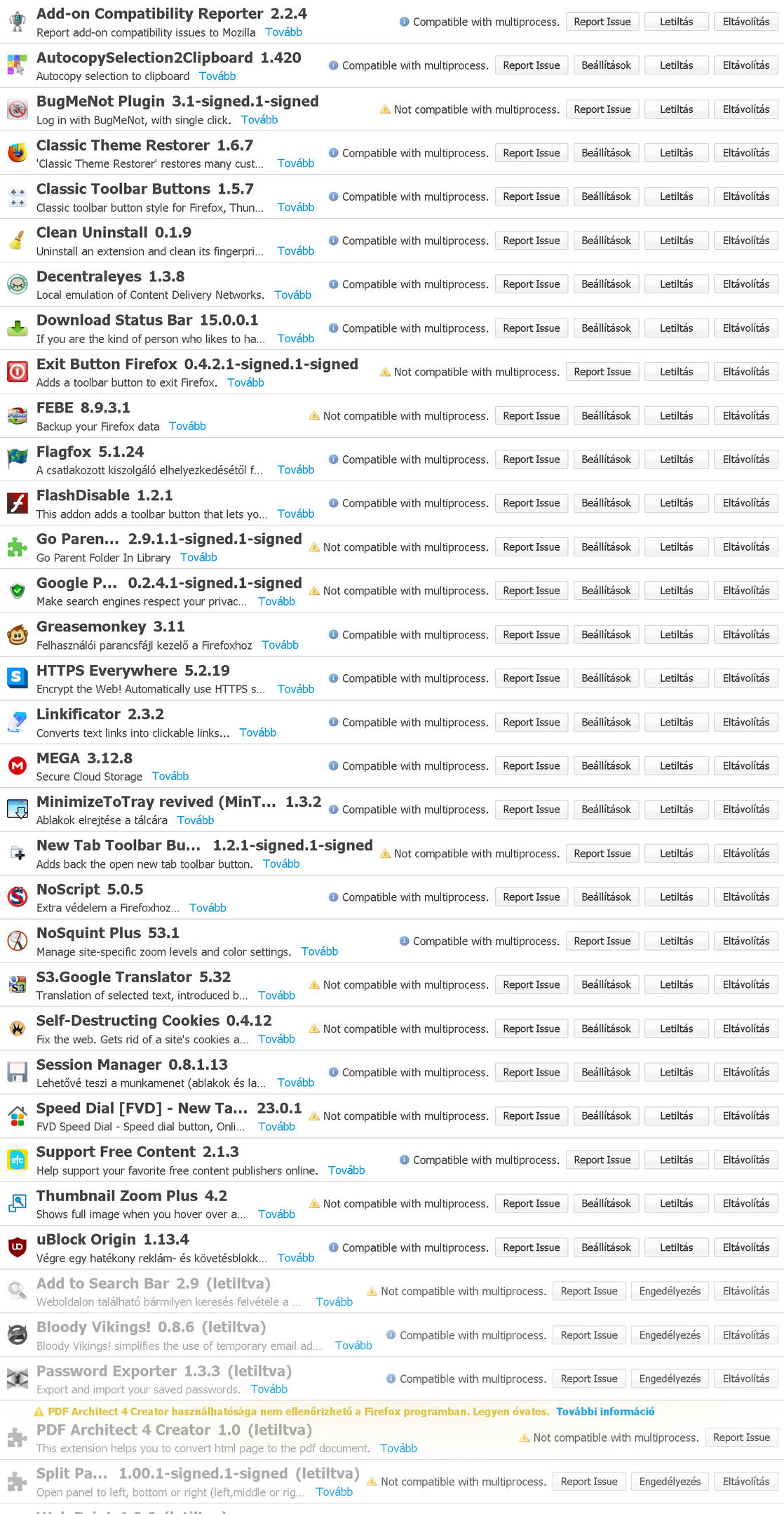Remove FEBE using Eltávolítás

[745, 416]
